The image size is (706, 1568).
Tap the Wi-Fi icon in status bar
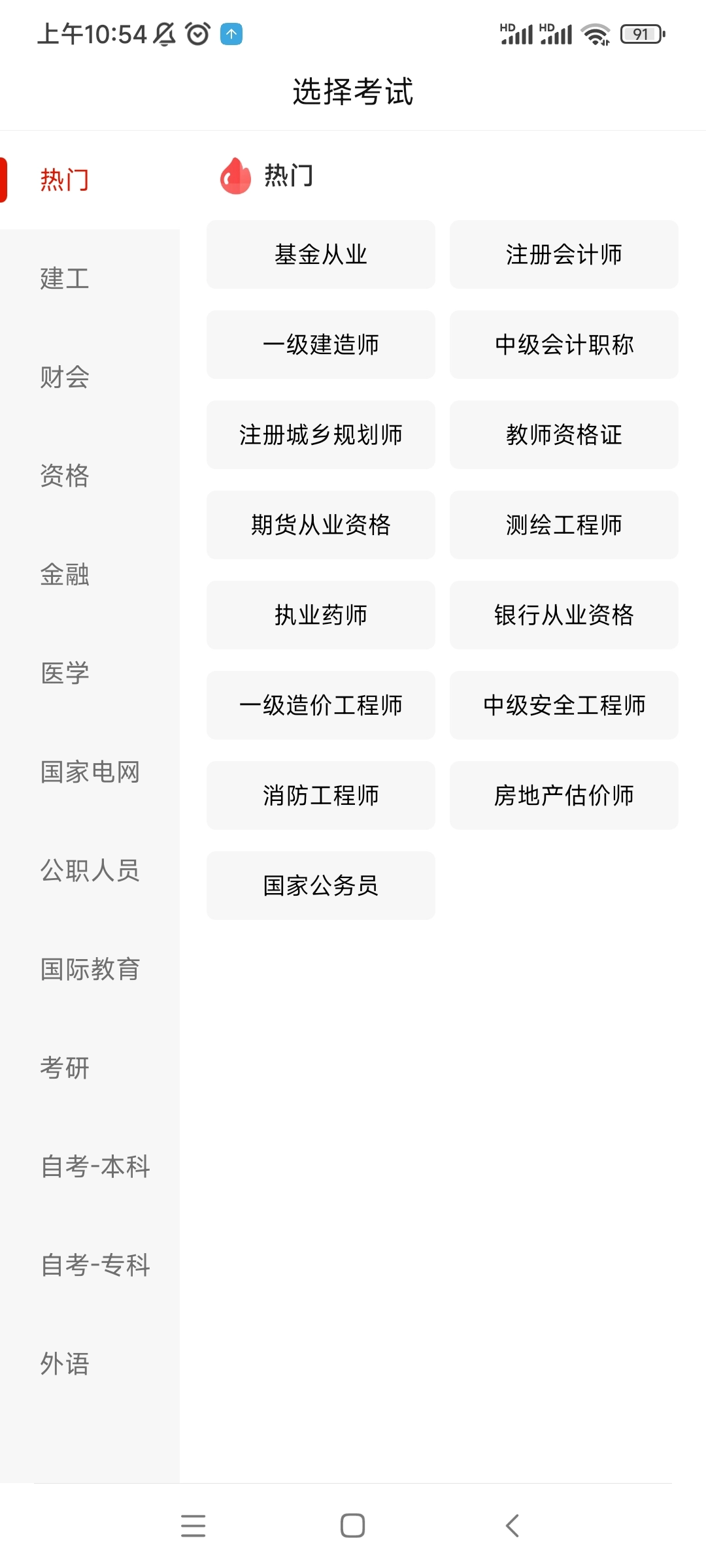point(596,34)
